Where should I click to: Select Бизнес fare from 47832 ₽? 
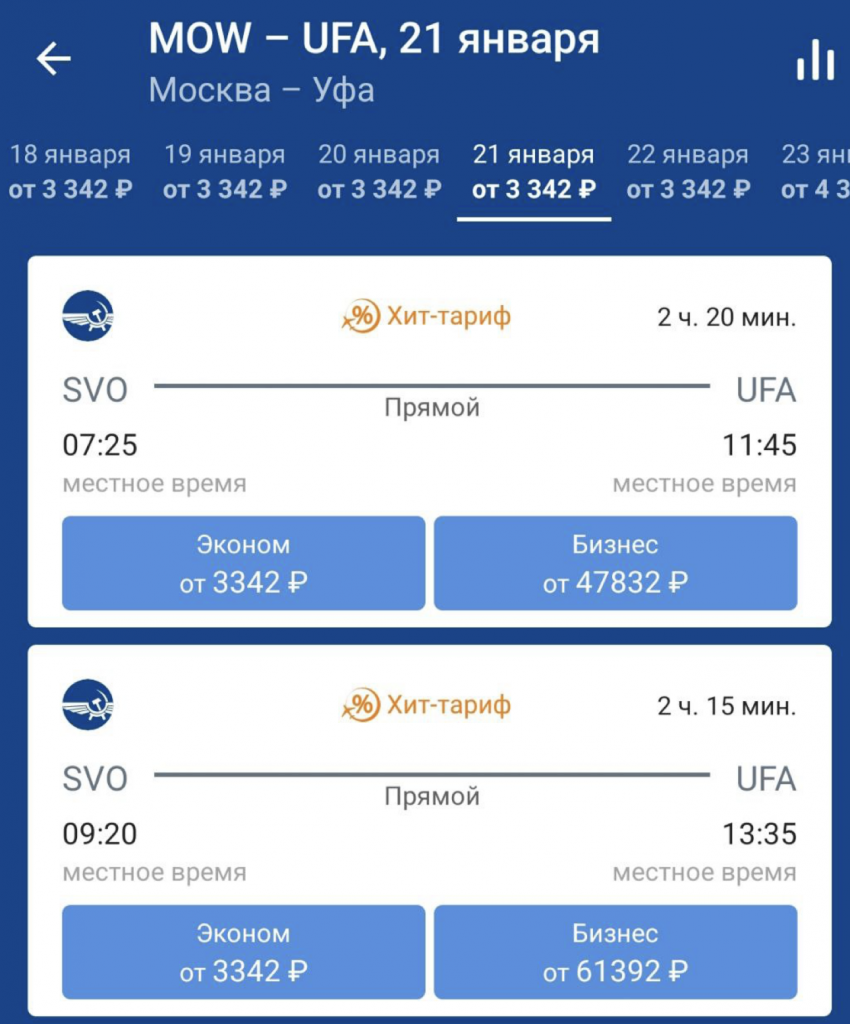615,563
